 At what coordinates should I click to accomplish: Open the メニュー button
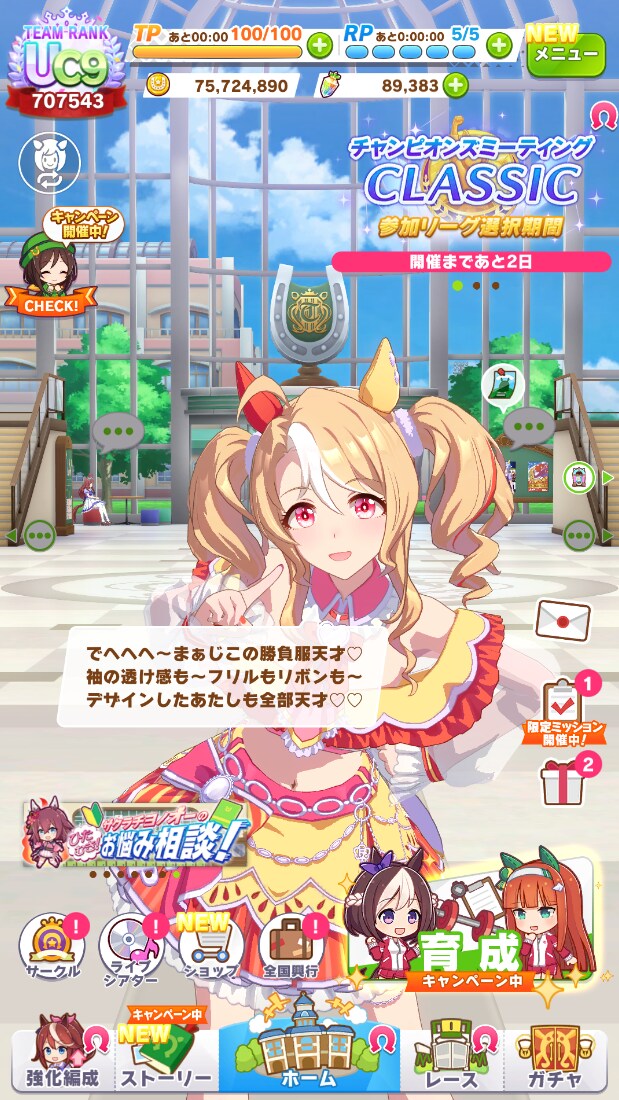point(565,54)
